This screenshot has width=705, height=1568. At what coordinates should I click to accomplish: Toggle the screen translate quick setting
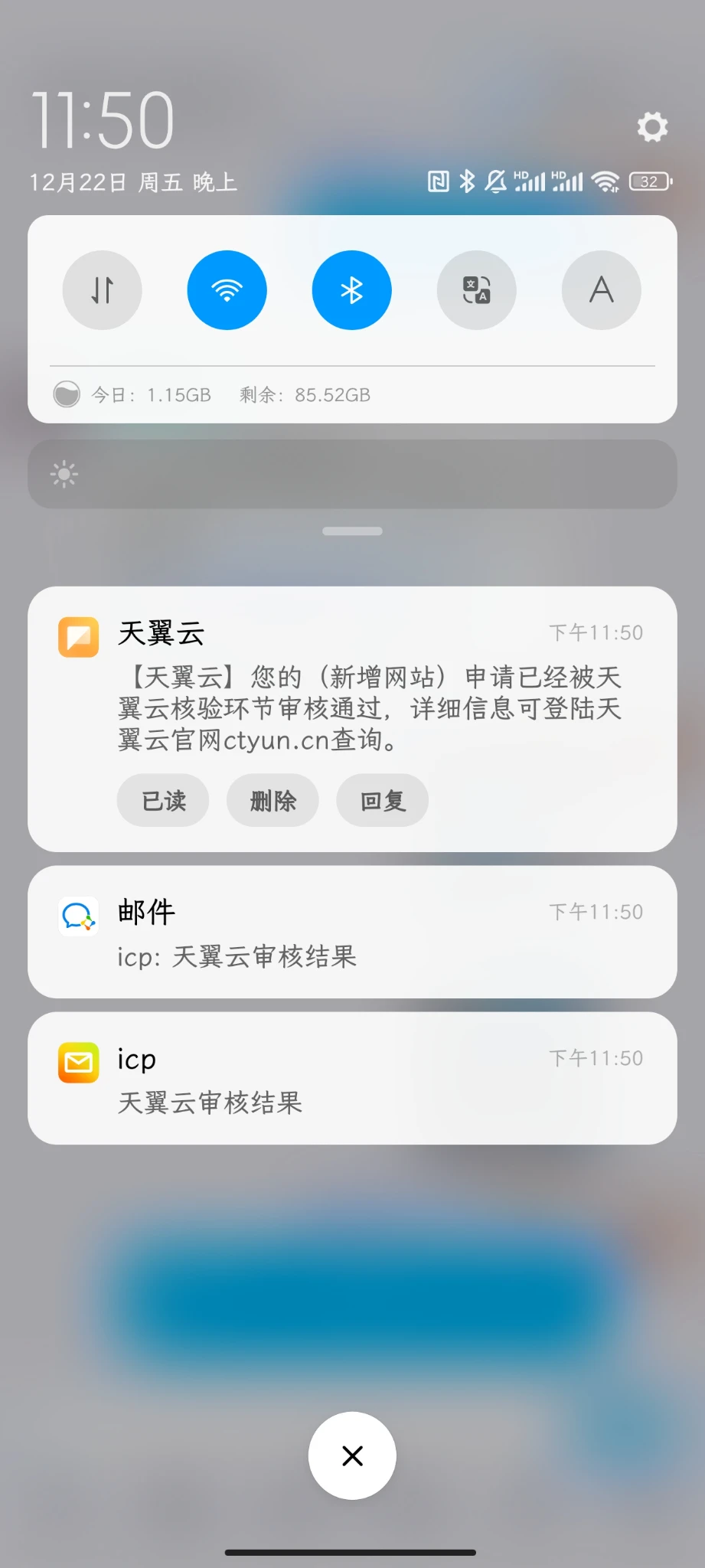click(x=476, y=290)
